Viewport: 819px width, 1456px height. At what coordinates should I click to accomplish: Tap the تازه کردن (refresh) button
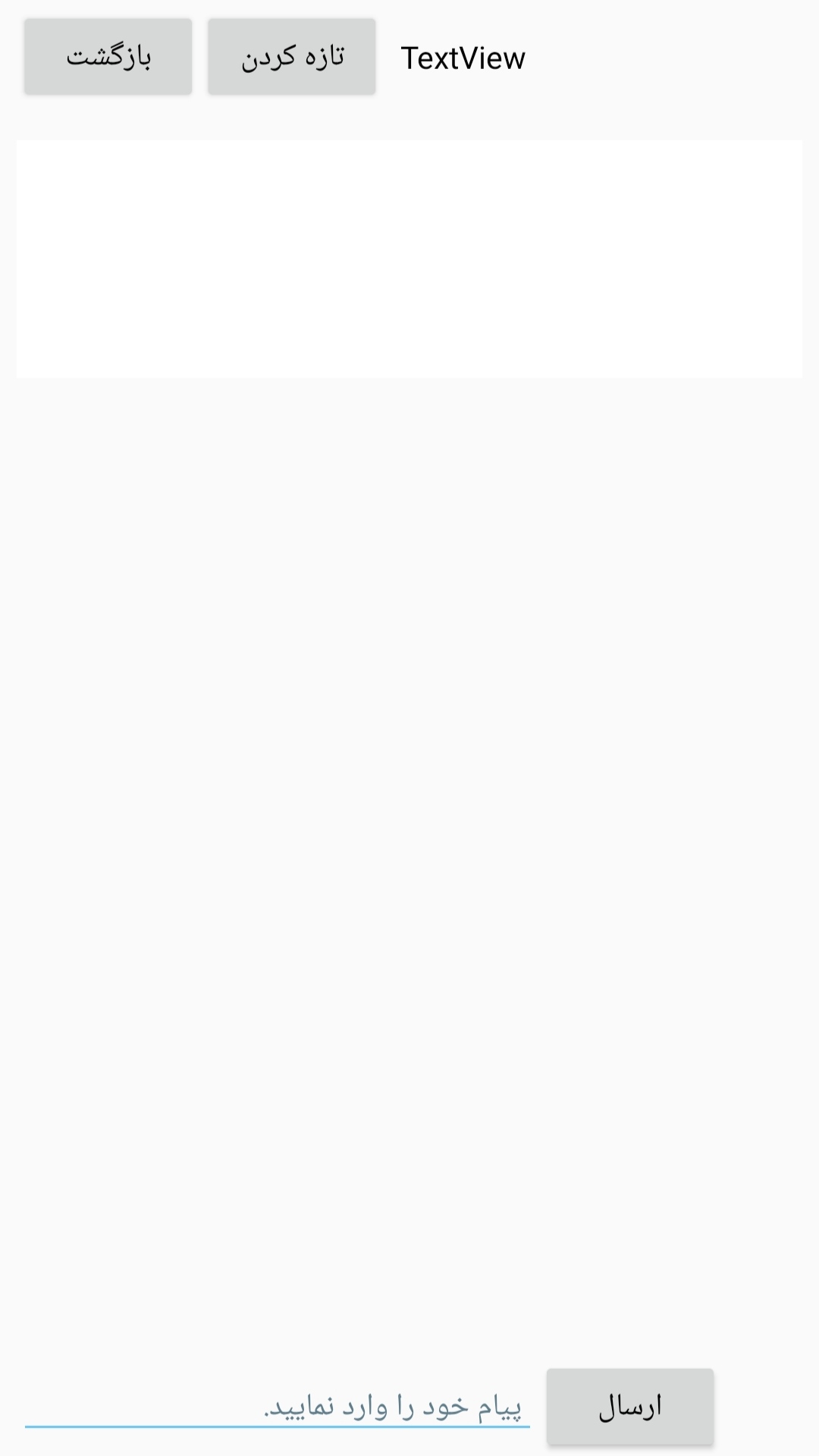(292, 57)
